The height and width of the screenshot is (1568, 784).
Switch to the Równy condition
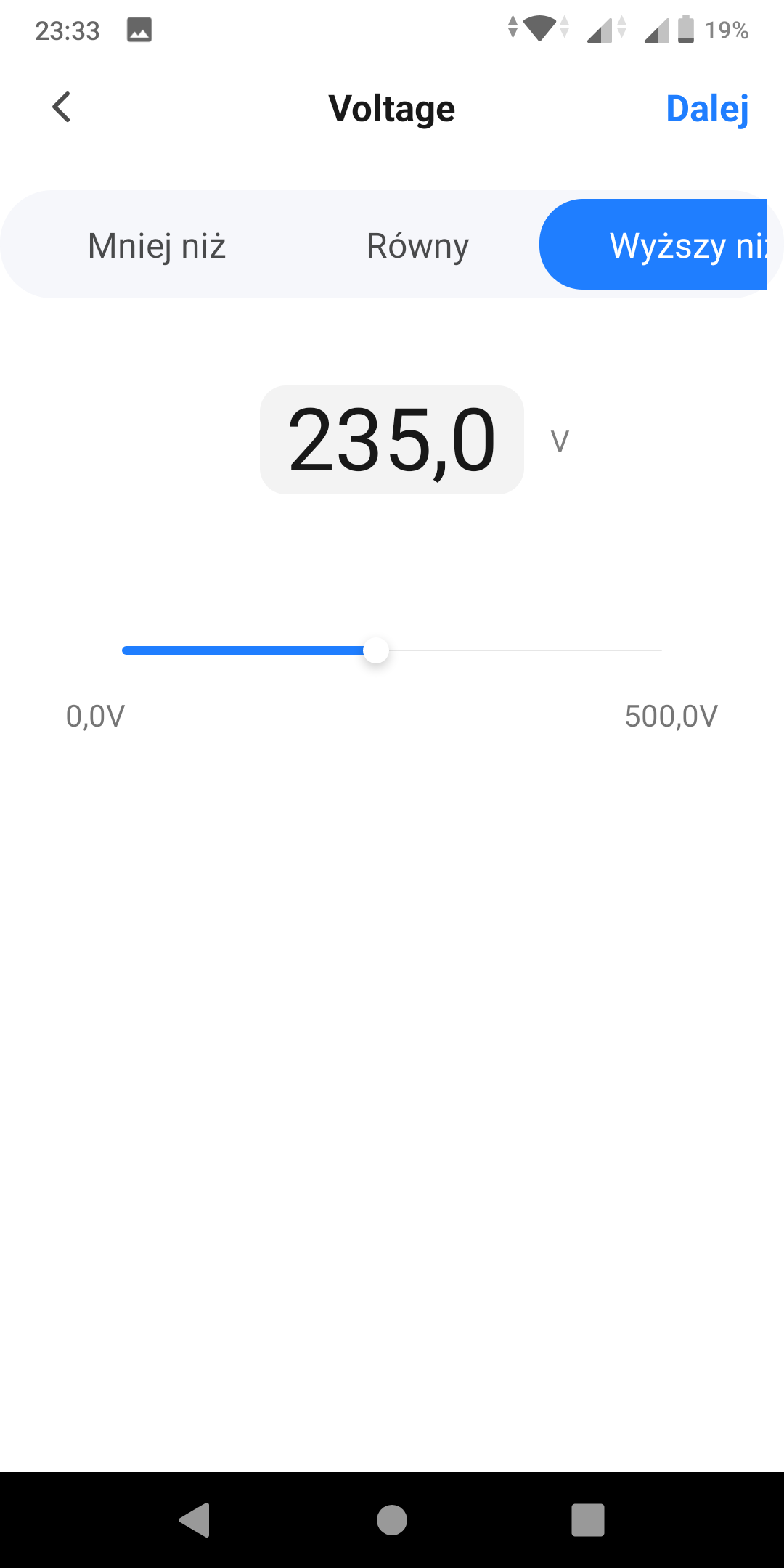tap(417, 245)
